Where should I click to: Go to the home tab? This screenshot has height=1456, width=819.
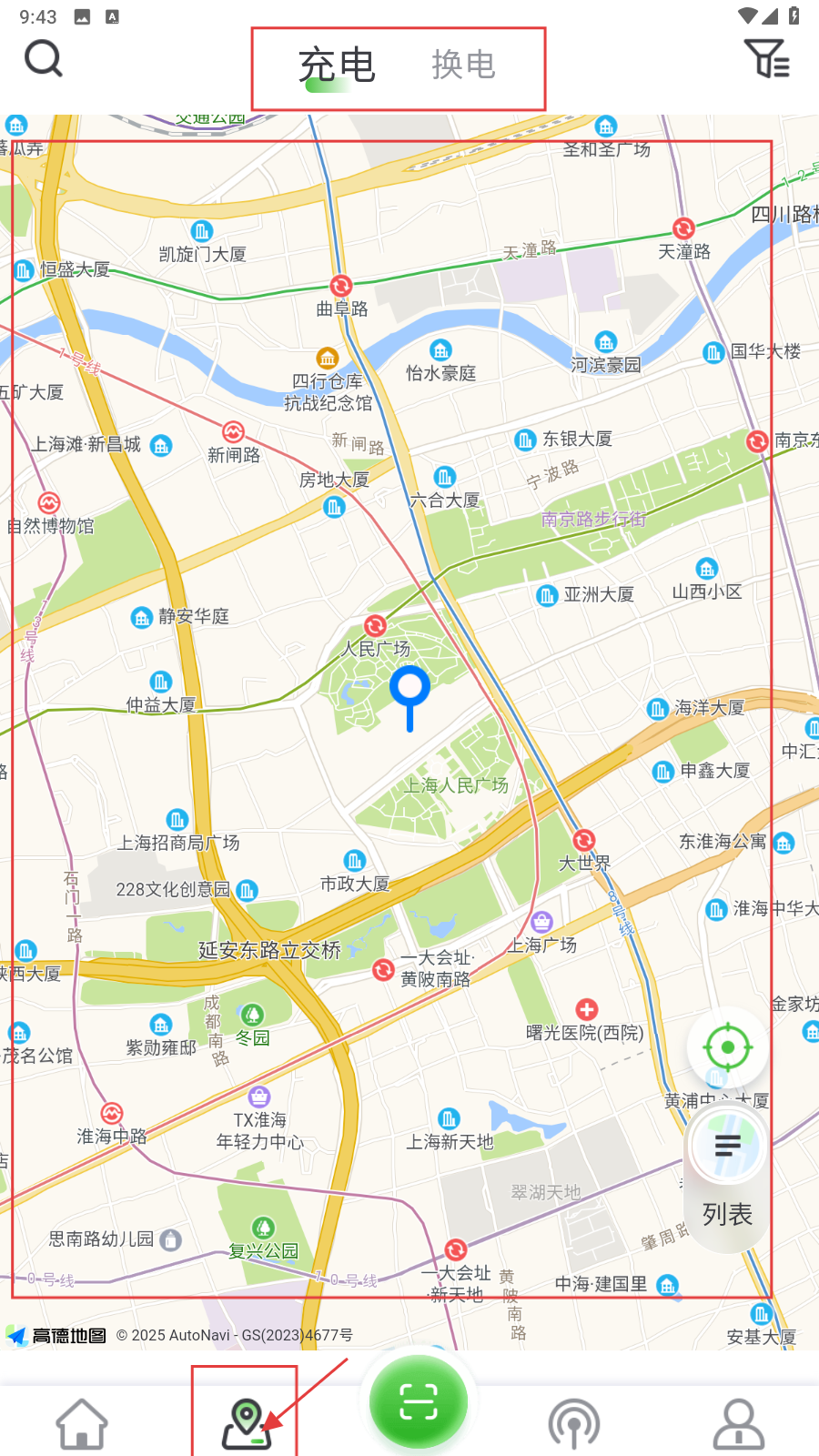[82, 1423]
